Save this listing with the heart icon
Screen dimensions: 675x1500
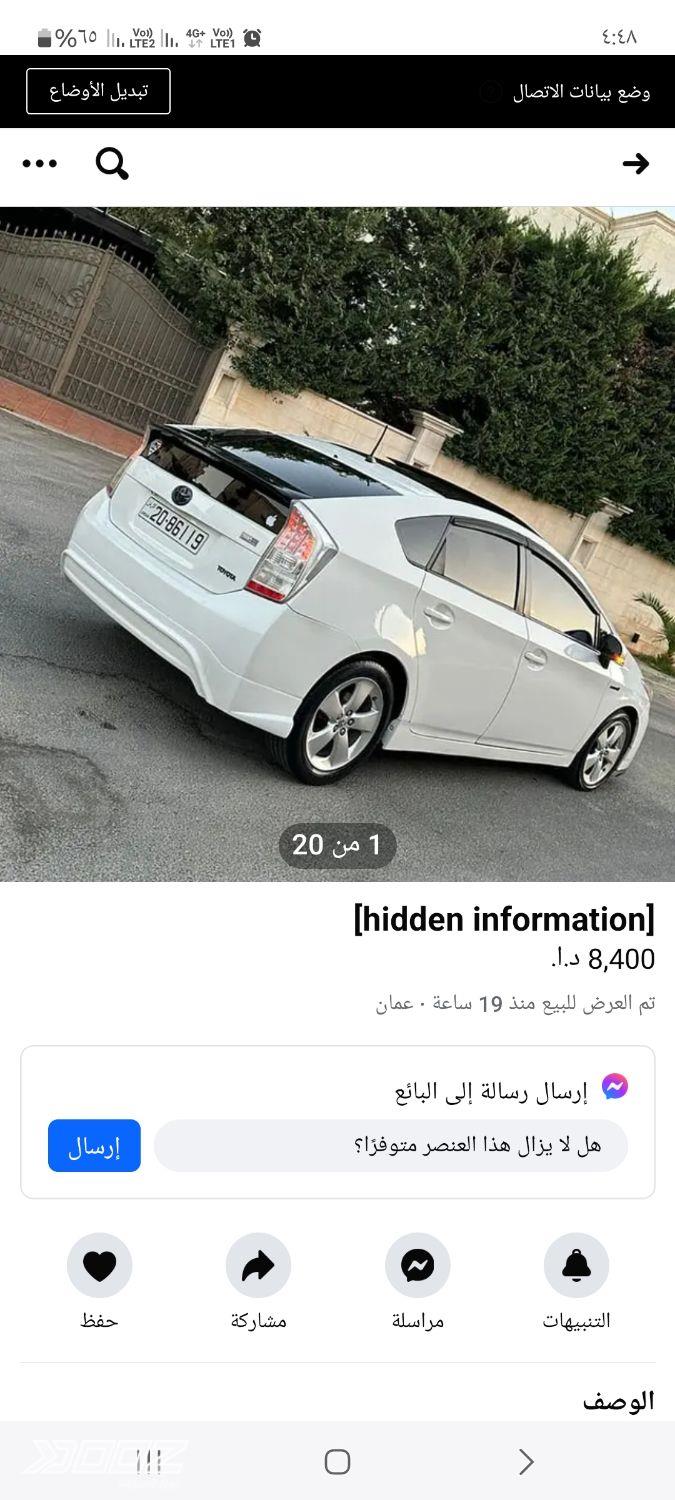coord(99,1266)
